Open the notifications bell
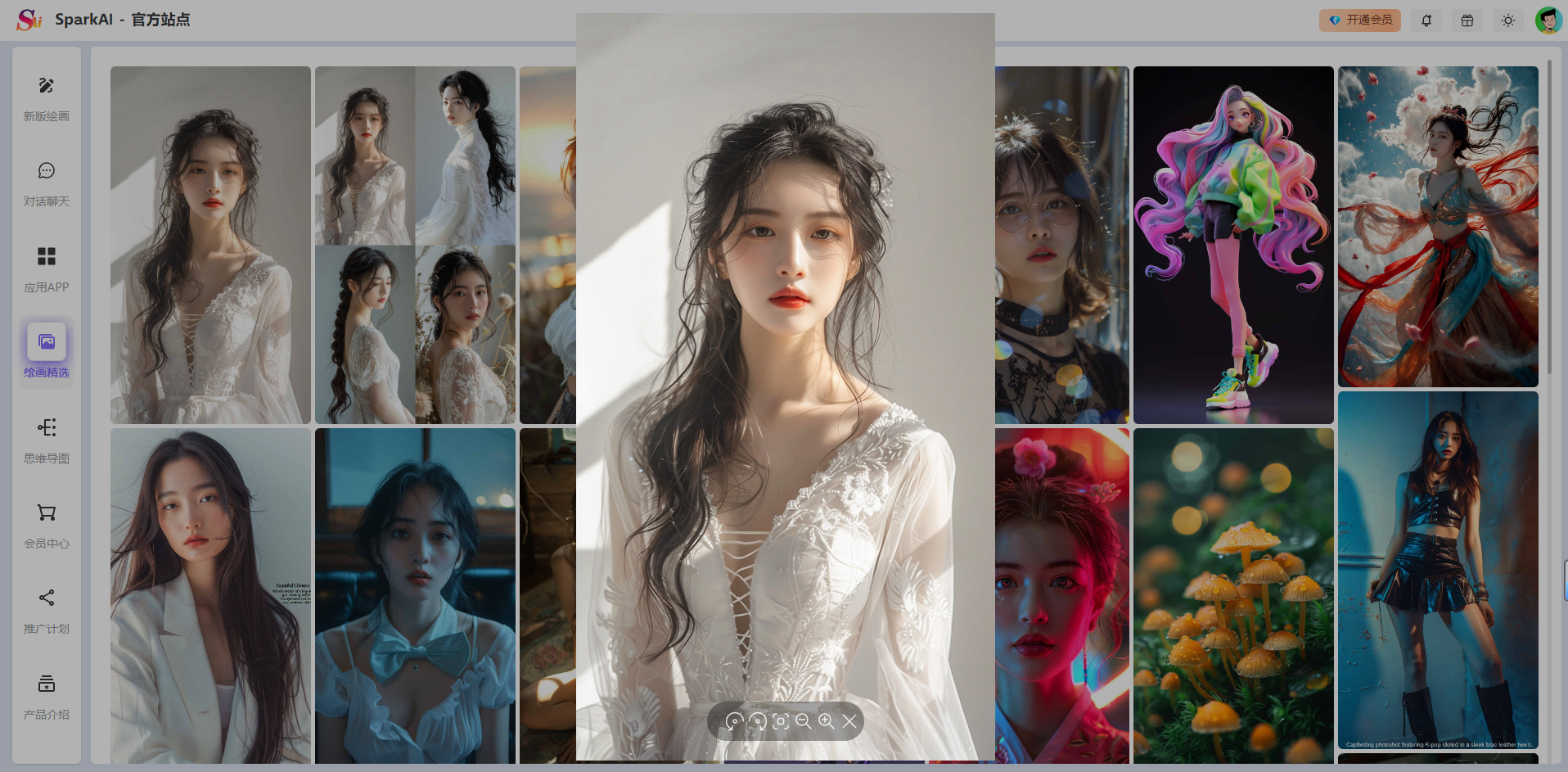 [1426, 20]
